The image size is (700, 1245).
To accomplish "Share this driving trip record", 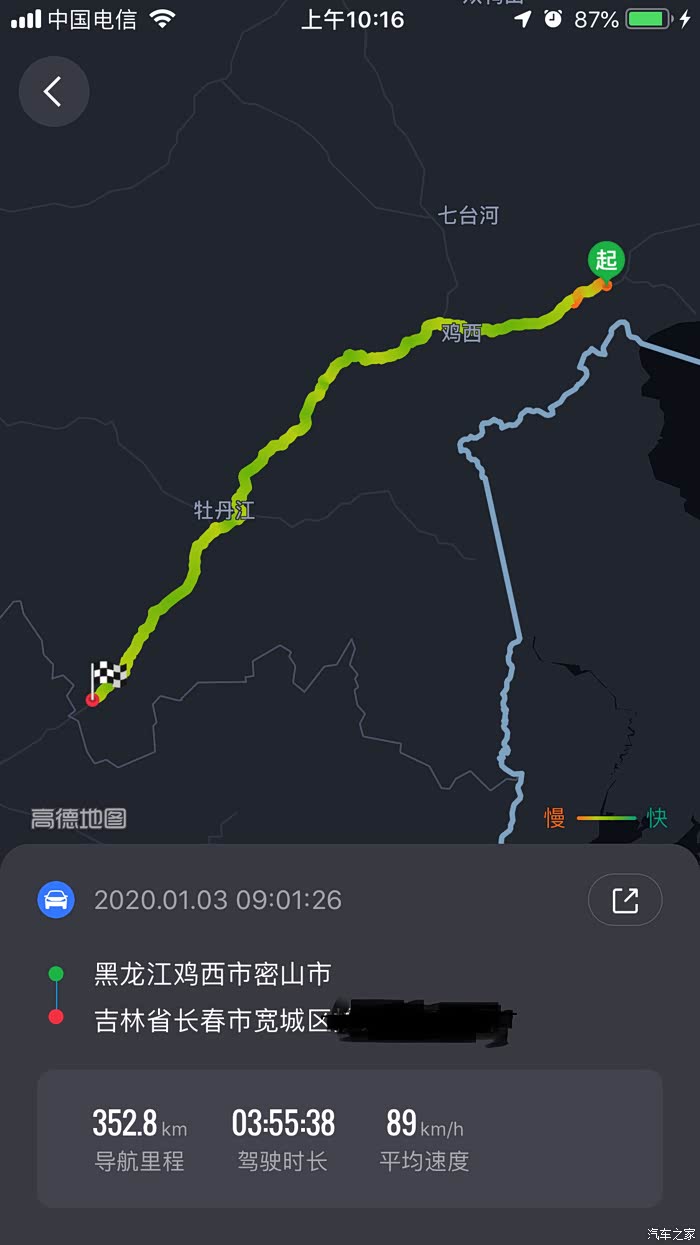I will pos(624,900).
